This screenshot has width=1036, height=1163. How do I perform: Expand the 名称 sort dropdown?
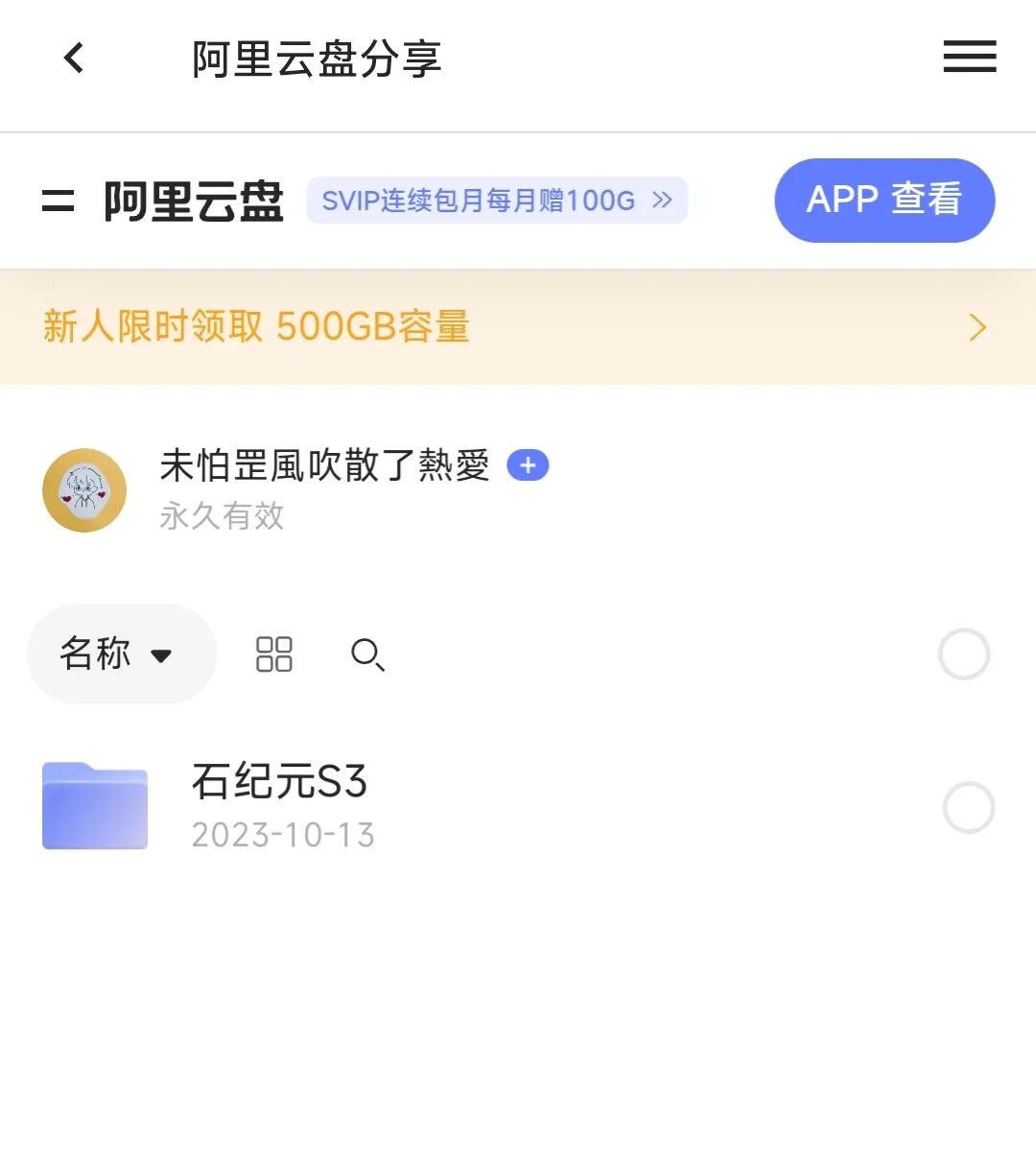click(x=122, y=654)
